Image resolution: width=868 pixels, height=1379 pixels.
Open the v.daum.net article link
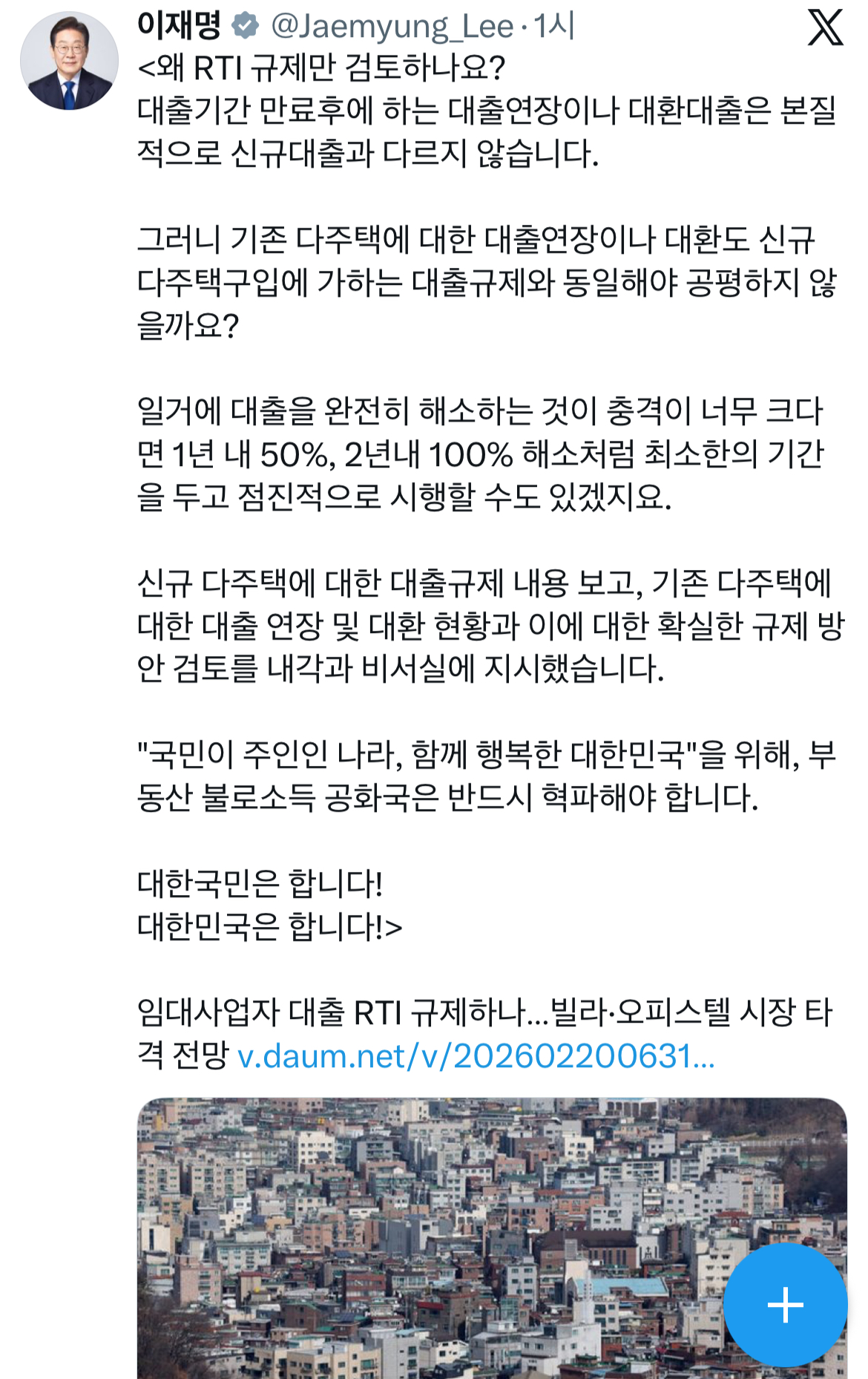(476, 1056)
